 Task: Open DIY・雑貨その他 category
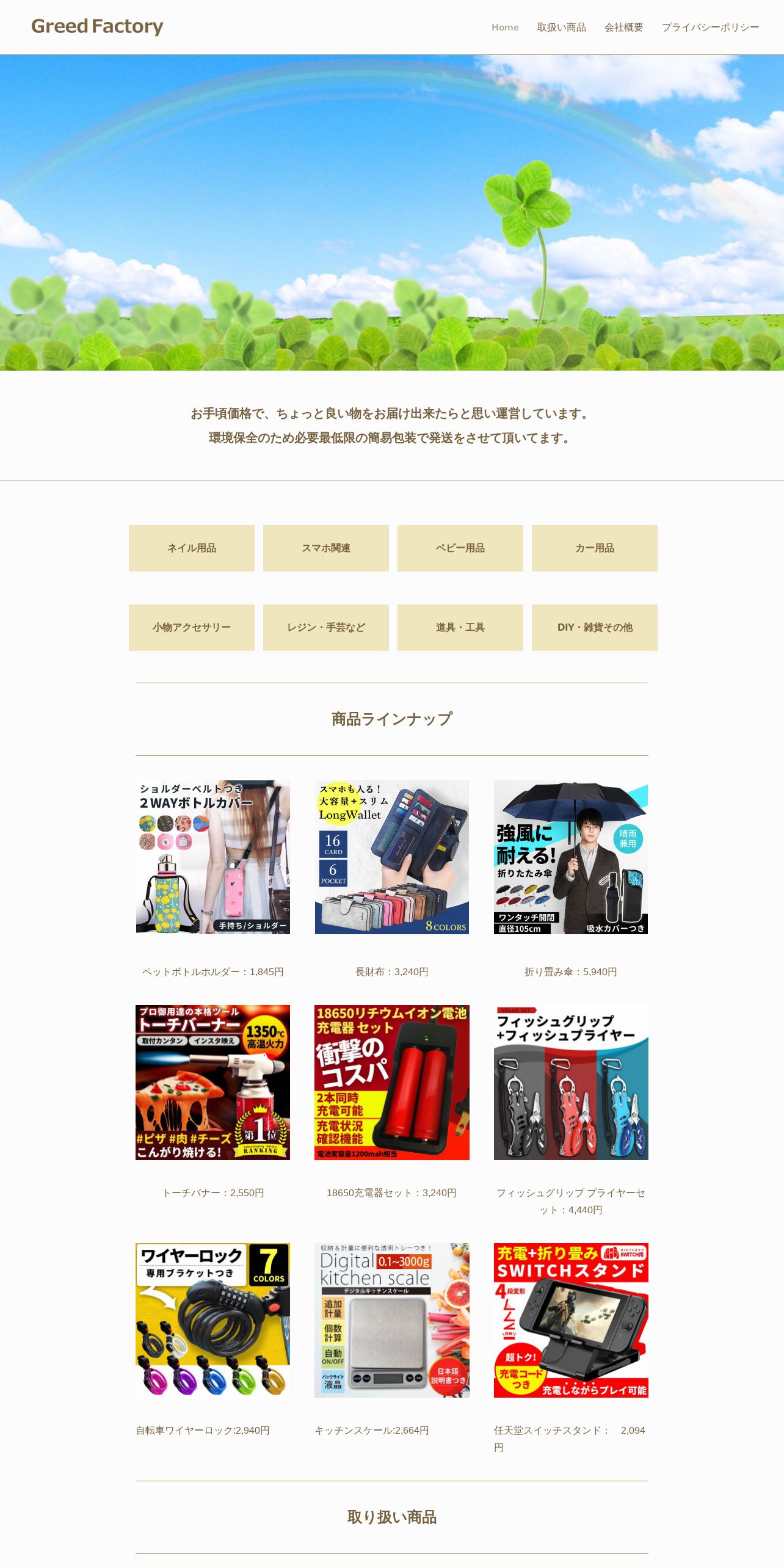tap(595, 628)
